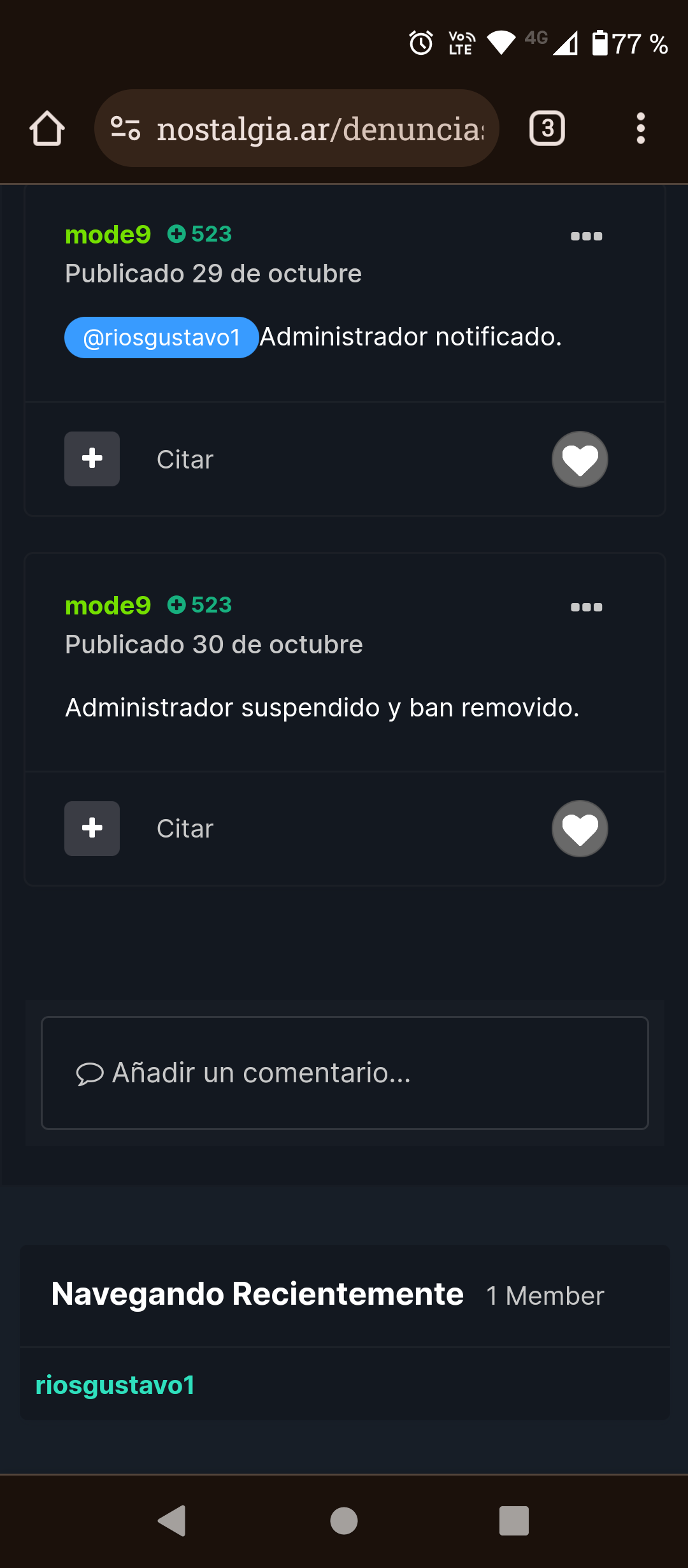The height and width of the screenshot is (1568, 688).
Task: Open recent apps from the navigation bar
Action: pos(514,1521)
